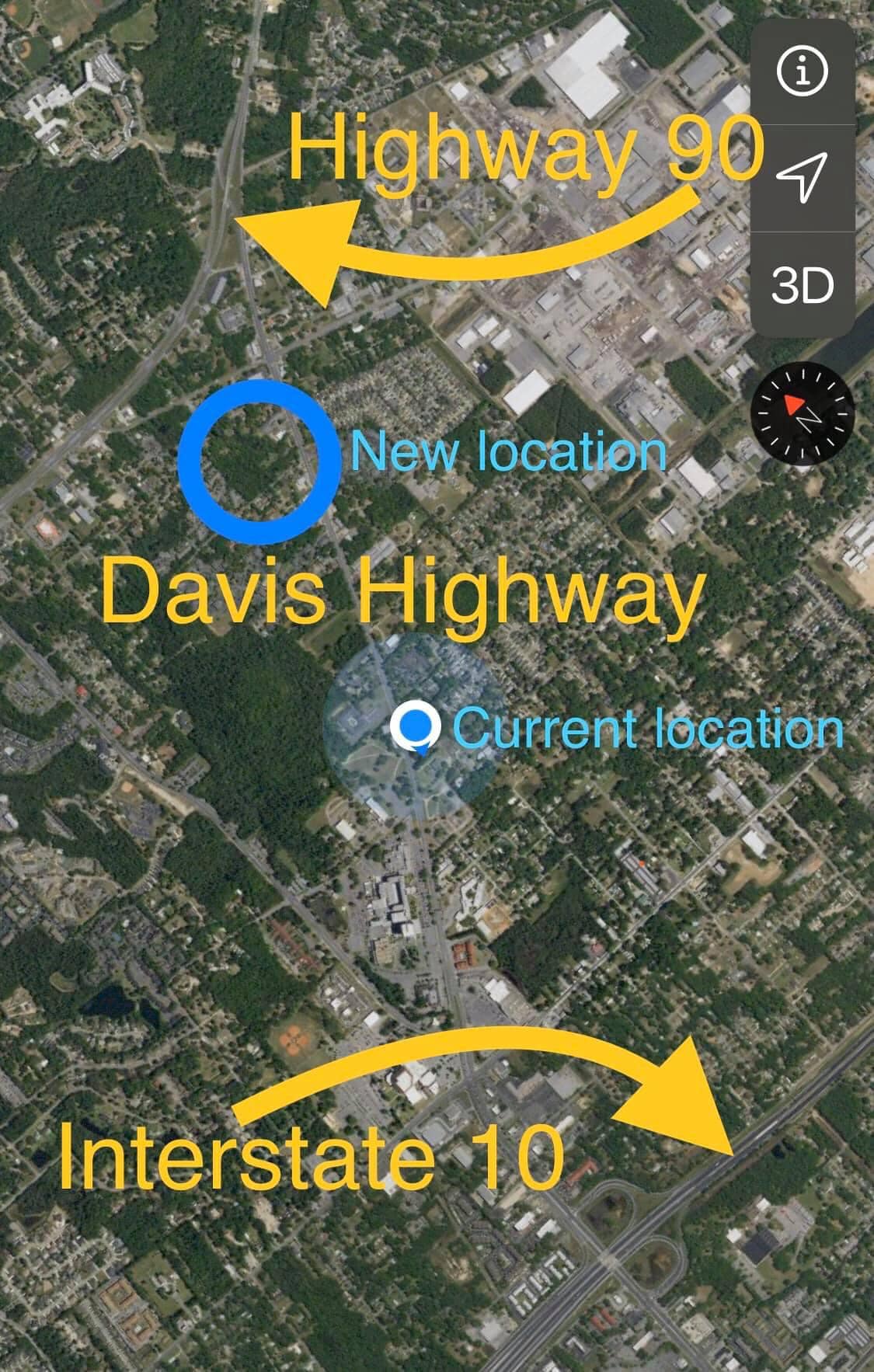Switch the map to 3D view

coord(803,284)
